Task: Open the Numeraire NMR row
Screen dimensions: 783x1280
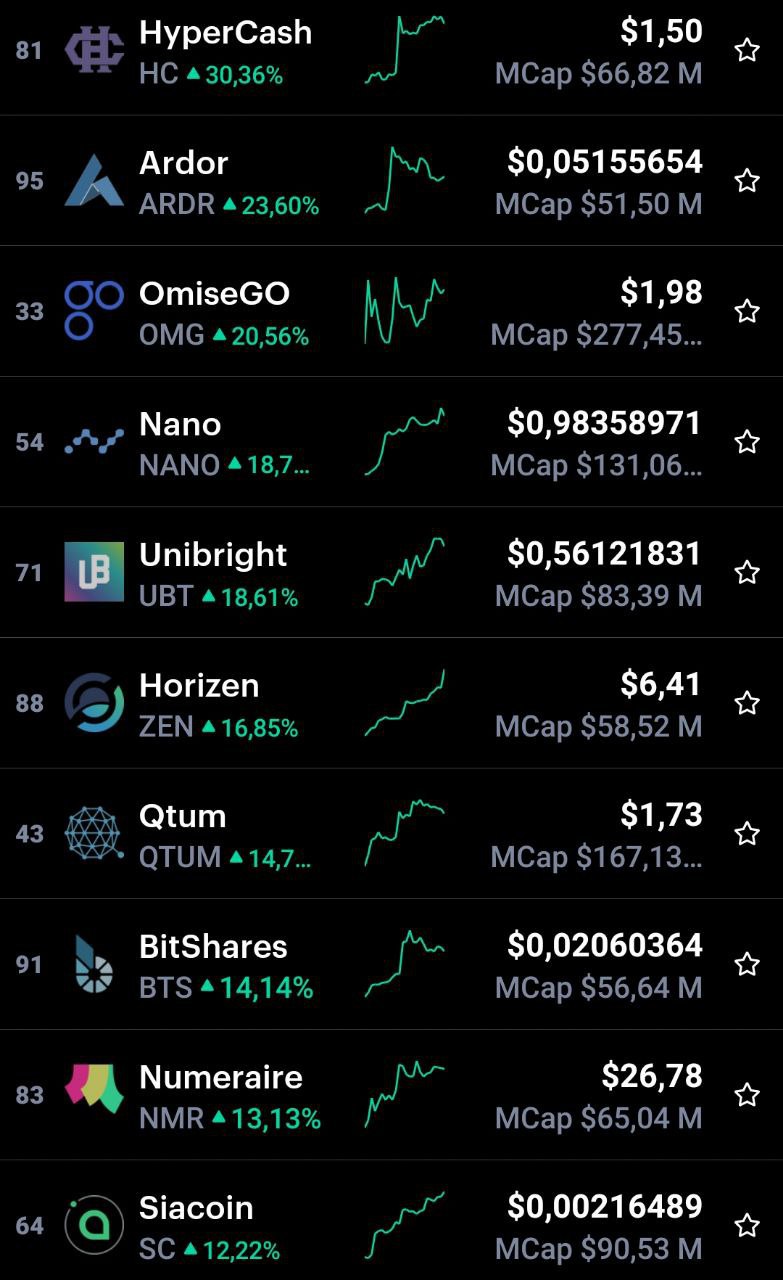Action: 391,1095
